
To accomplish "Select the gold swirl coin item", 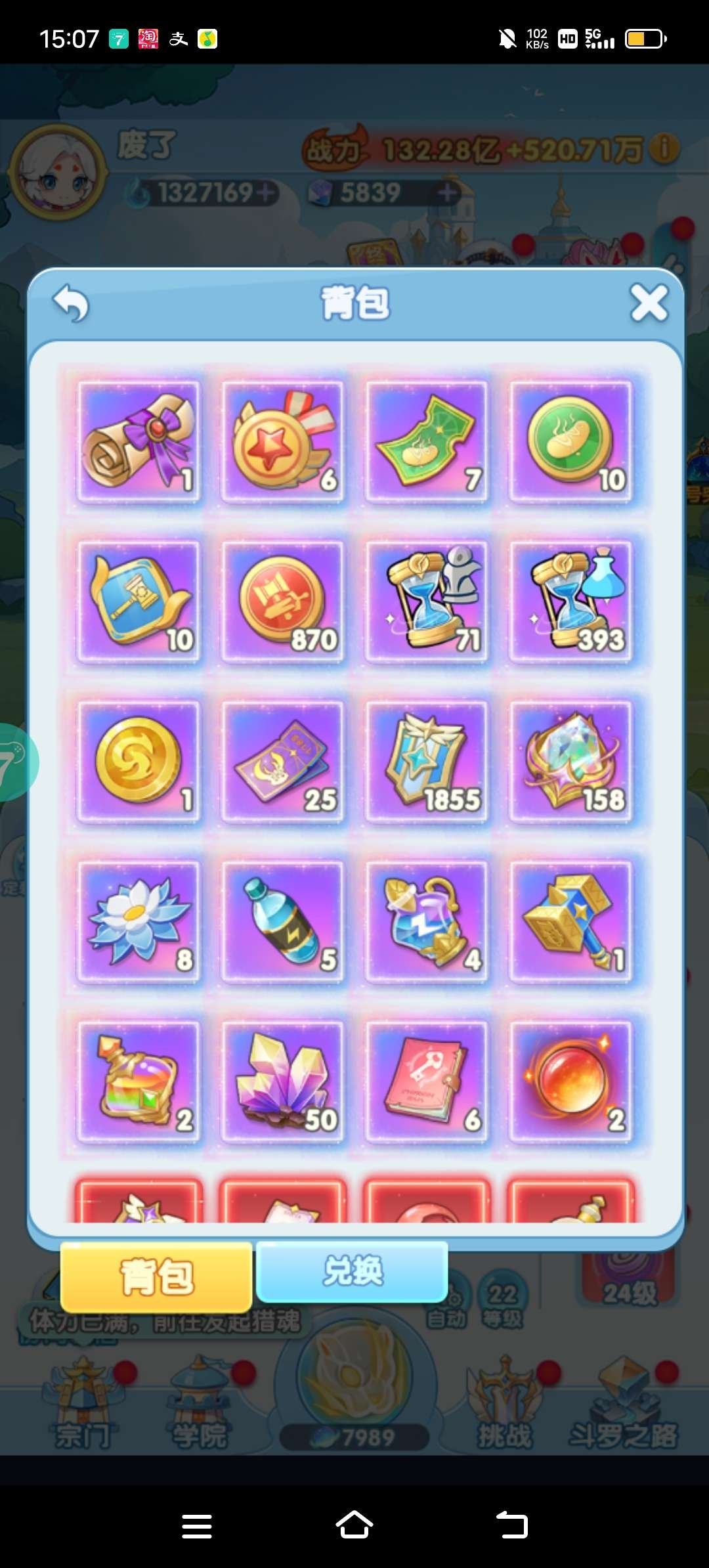I will point(139,762).
